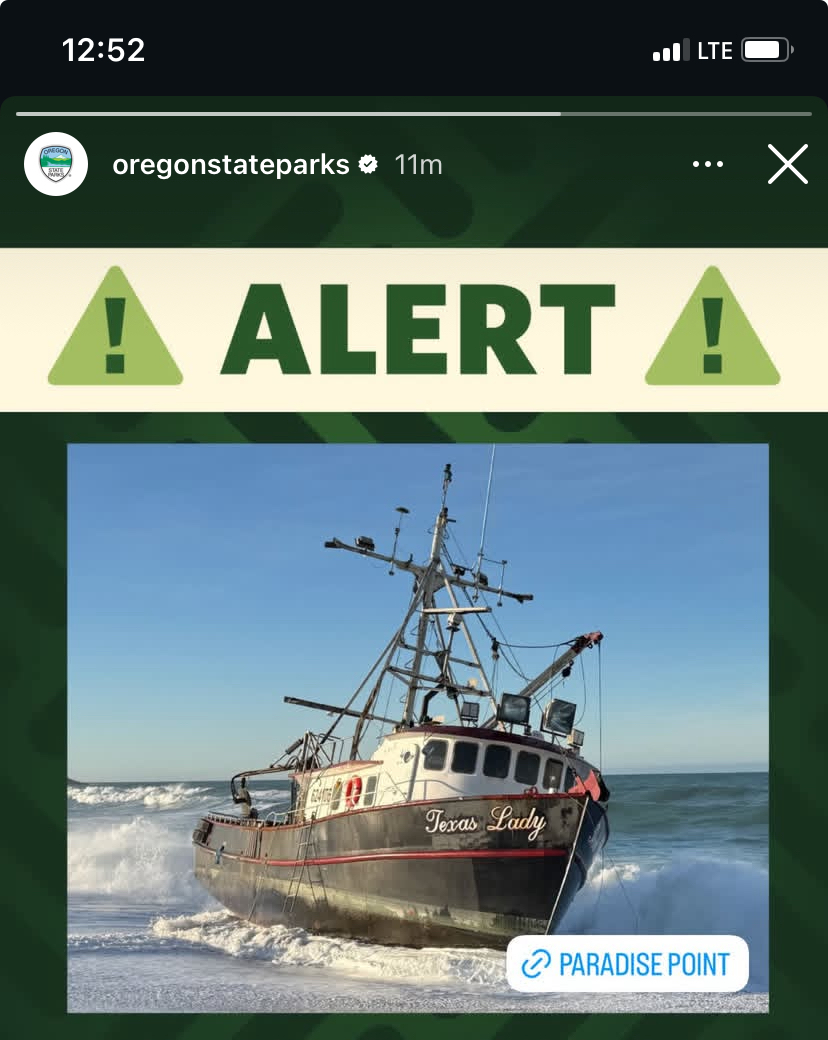This screenshot has height=1040, width=828.
Task: Open the oregonstateparks username
Action: pos(231,165)
